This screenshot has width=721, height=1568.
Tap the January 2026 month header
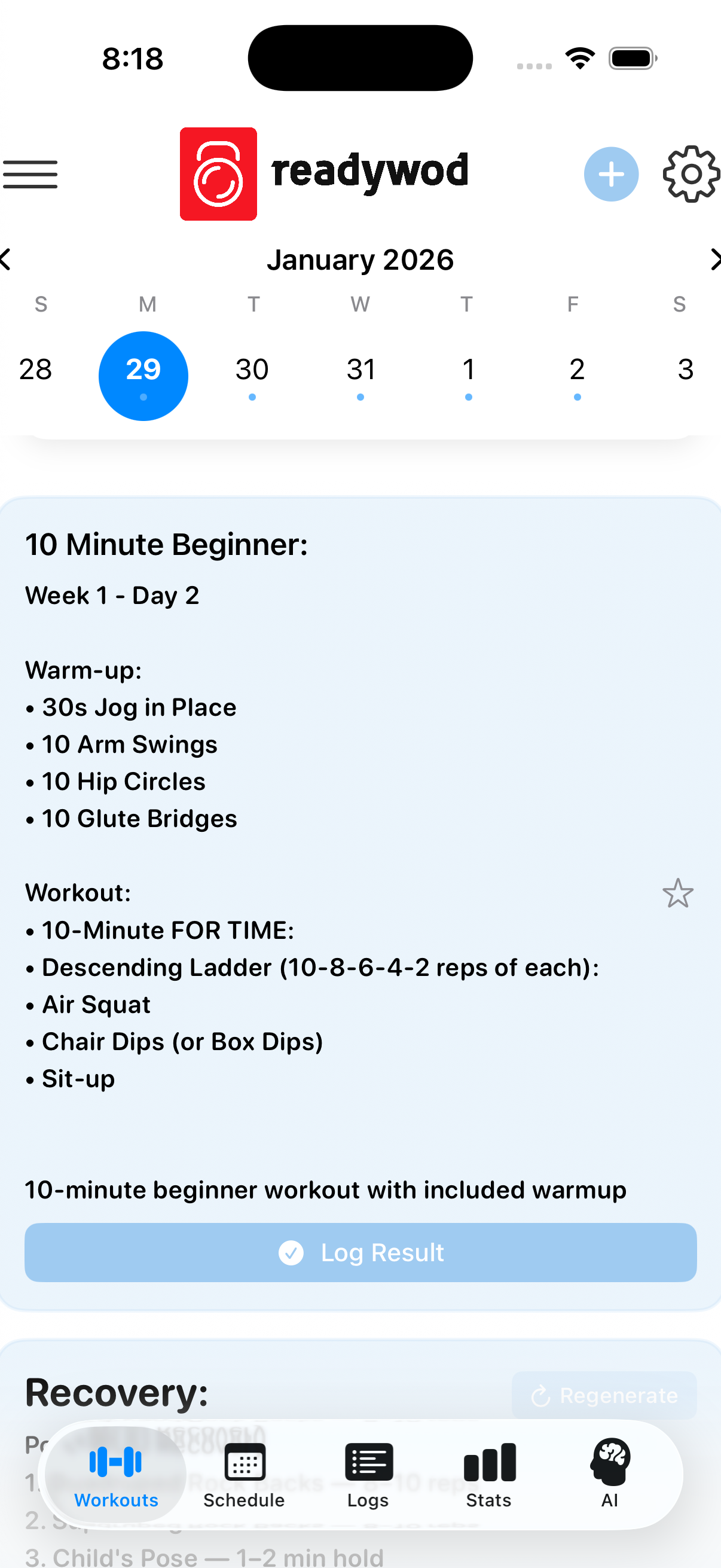(x=360, y=259)
